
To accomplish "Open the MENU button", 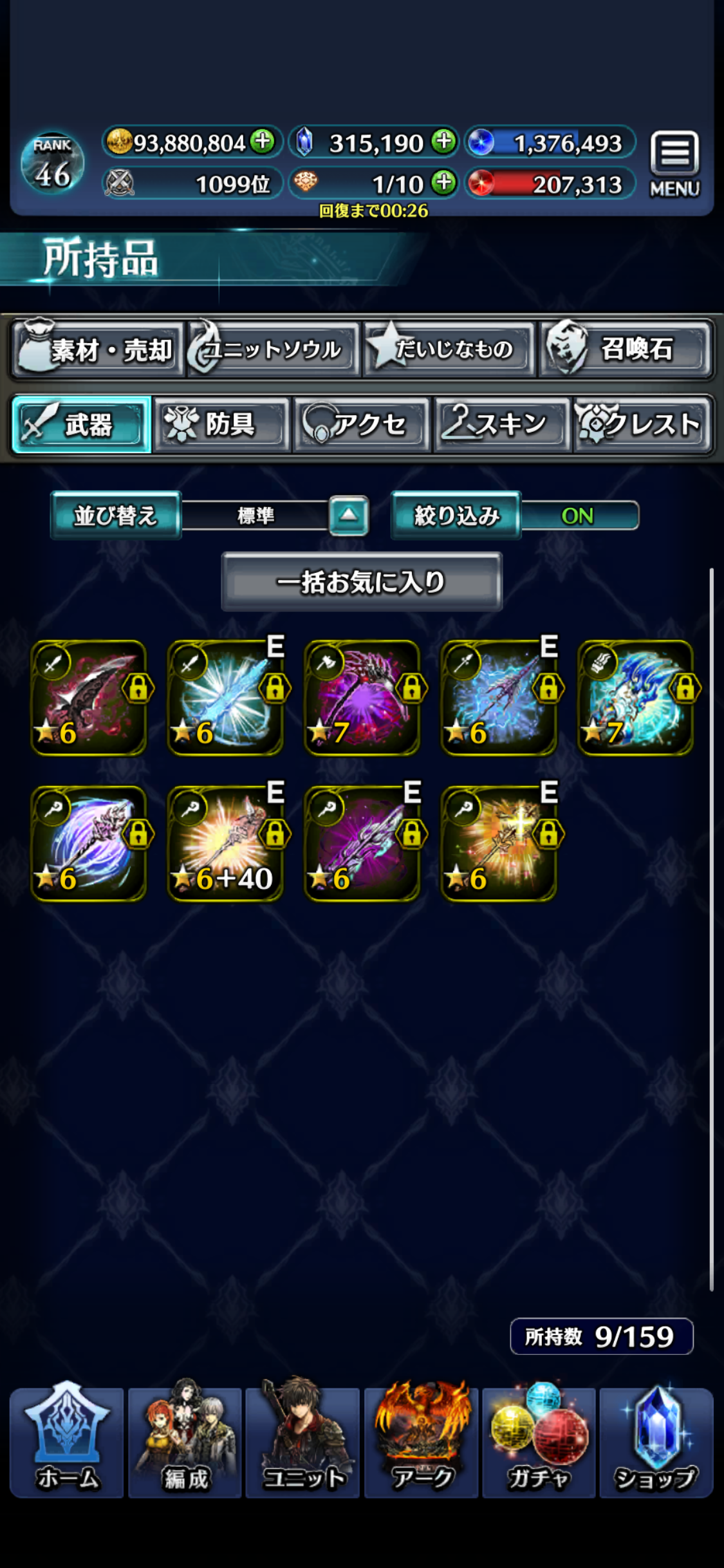I will (674, 164).
